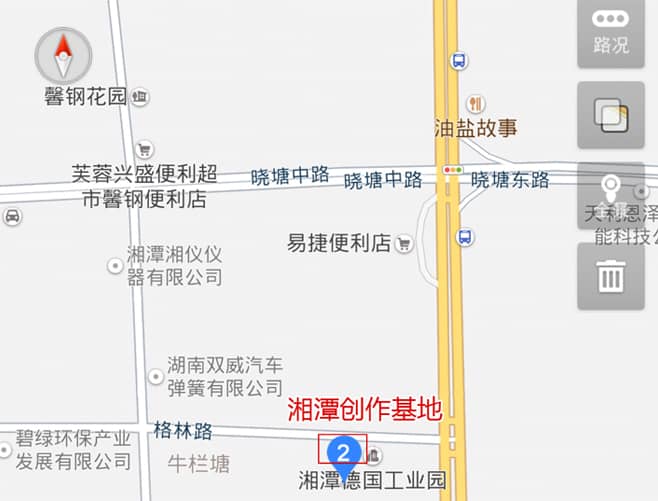
Task: Open the map layers selector
Action: 611,115
